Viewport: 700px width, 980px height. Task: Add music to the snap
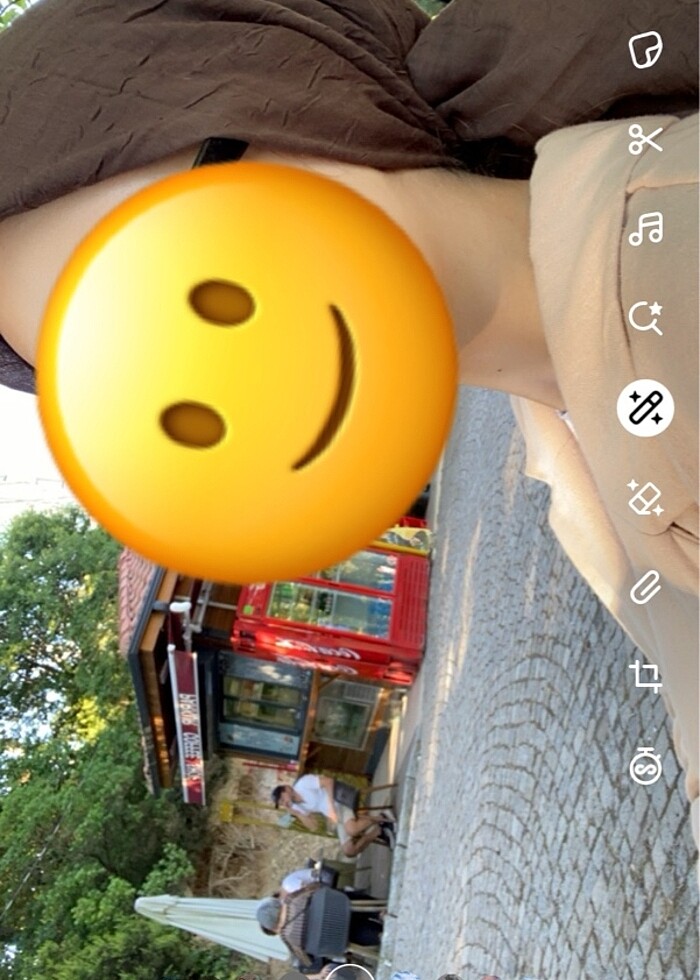pyautogui.click(x=645, y=229)
